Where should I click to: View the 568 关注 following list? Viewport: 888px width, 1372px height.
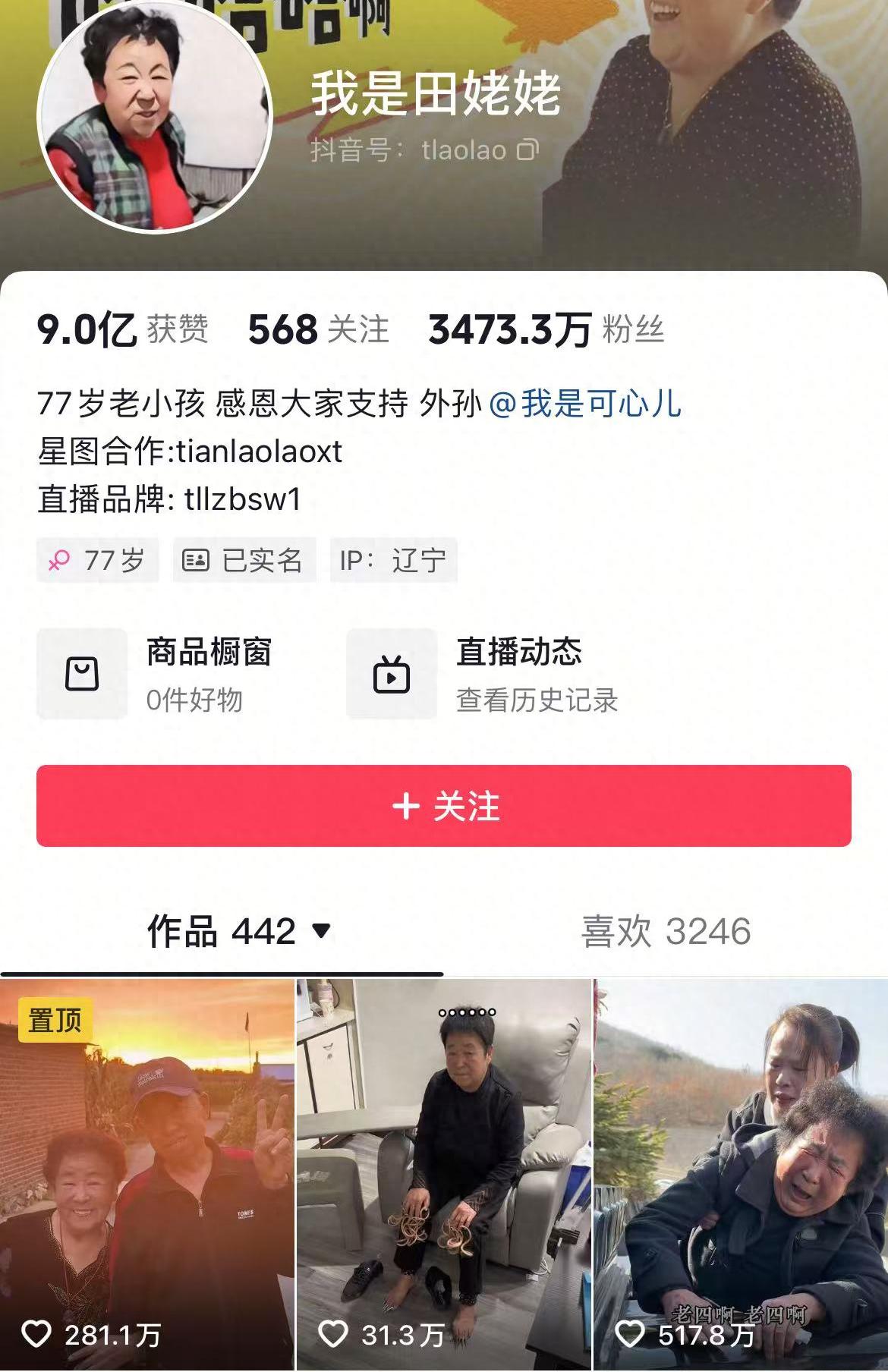coord(318,330)
